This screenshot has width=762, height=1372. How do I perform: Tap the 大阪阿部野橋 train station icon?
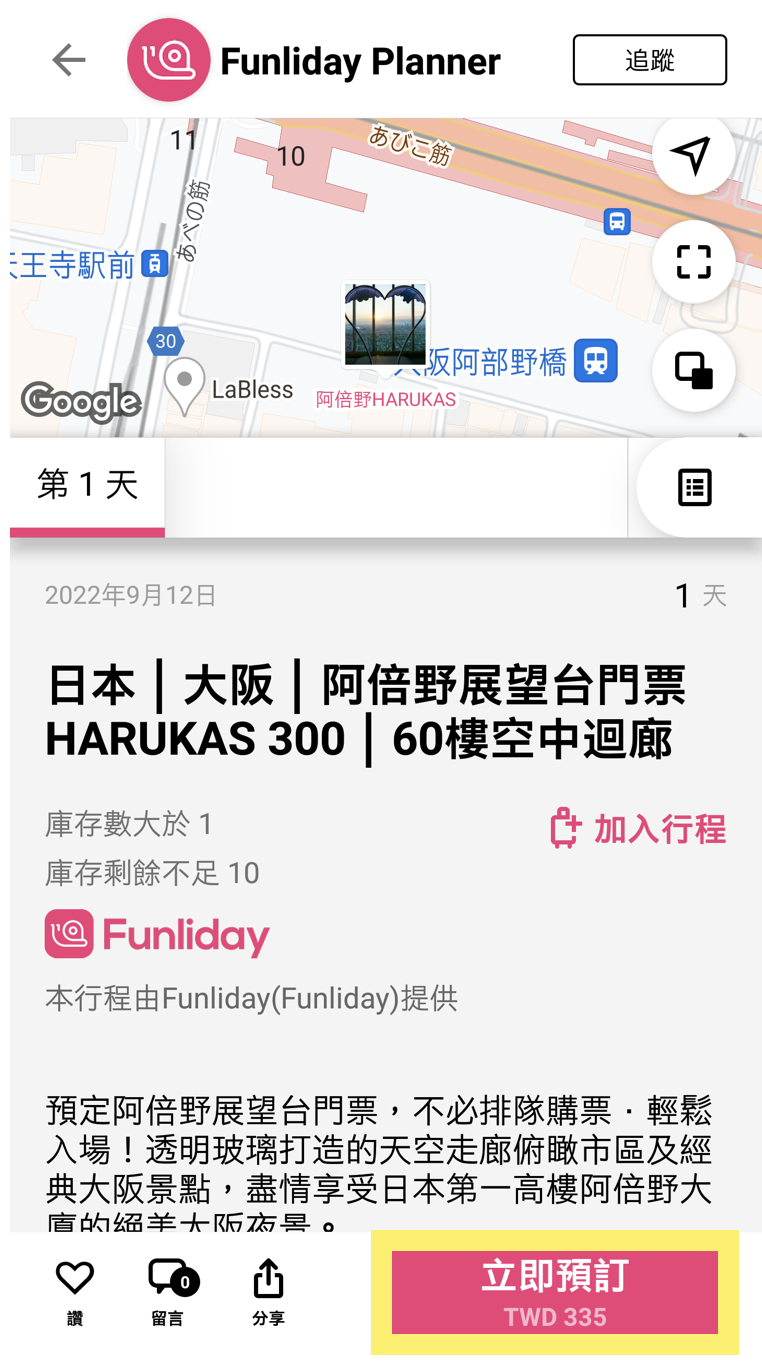pyautogui.click(x=595, y=360)
